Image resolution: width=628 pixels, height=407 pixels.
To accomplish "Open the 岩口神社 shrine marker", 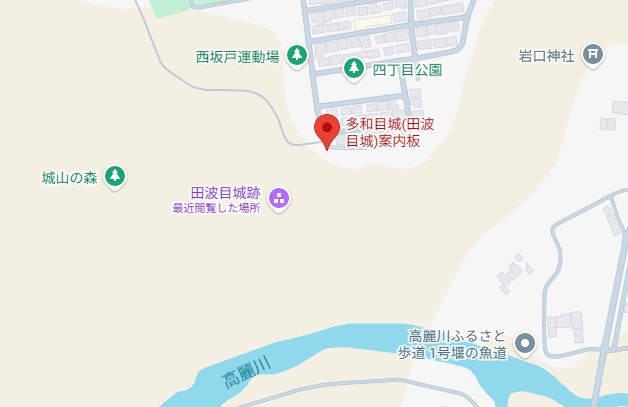I will pyautogui.click(x=594, y=55).
